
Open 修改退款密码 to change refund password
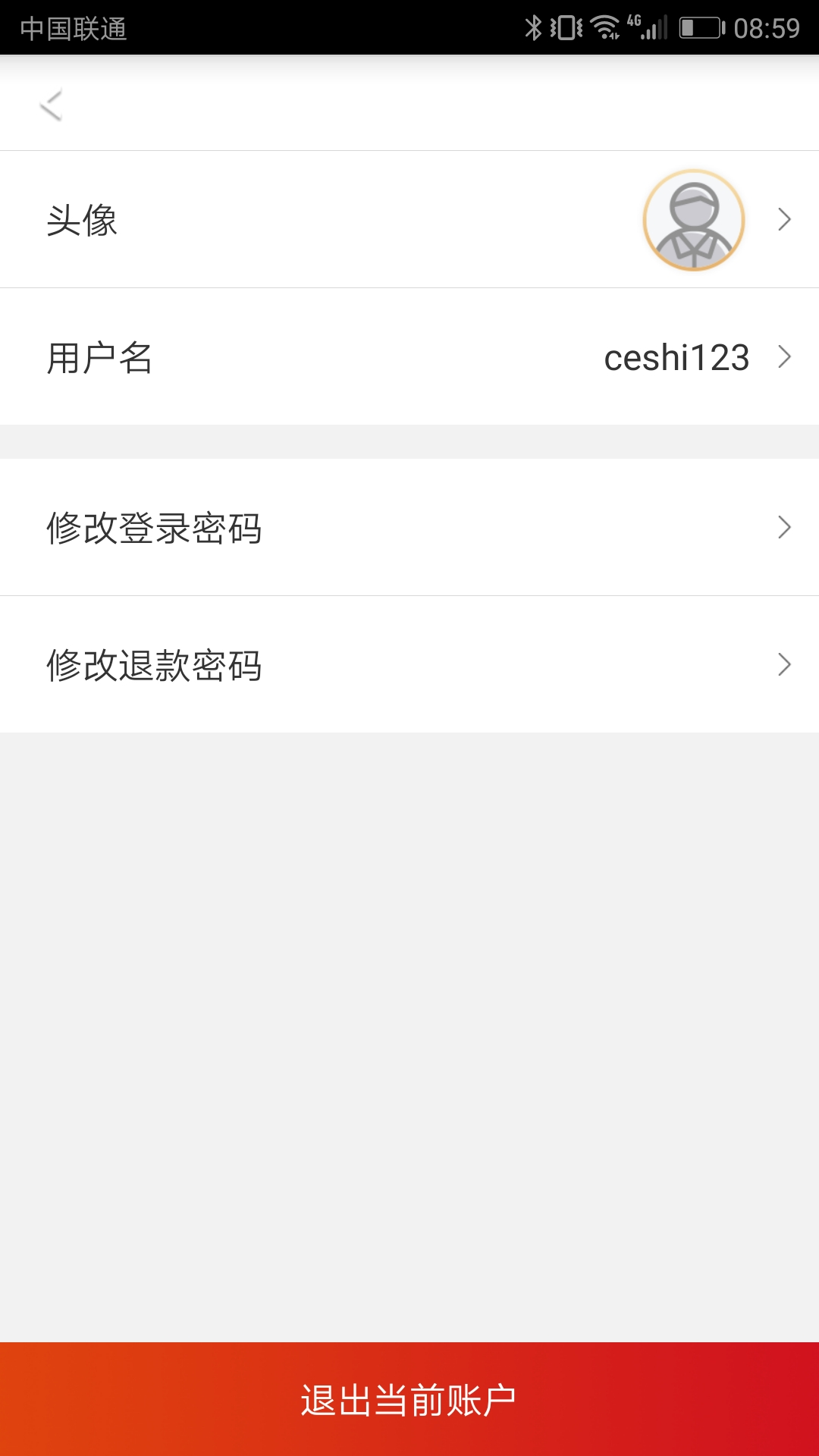click(x=409, y=665)
